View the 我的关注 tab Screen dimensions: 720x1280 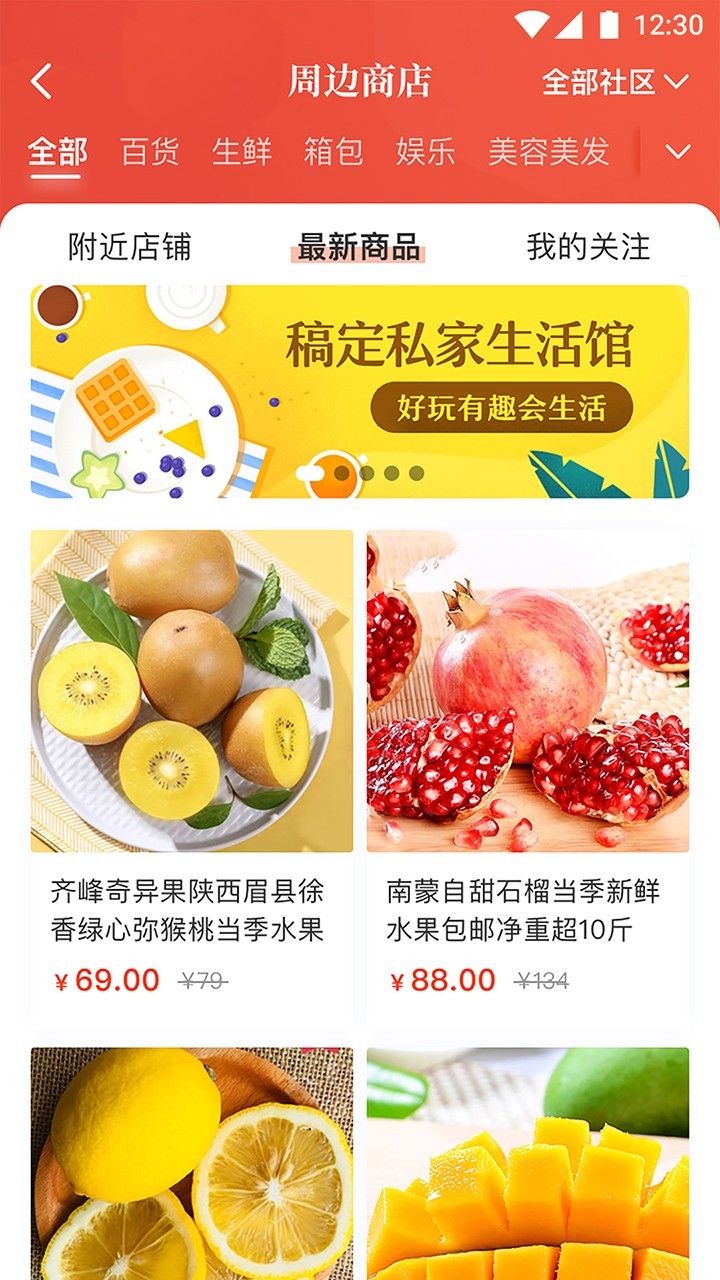pos(588,247)
